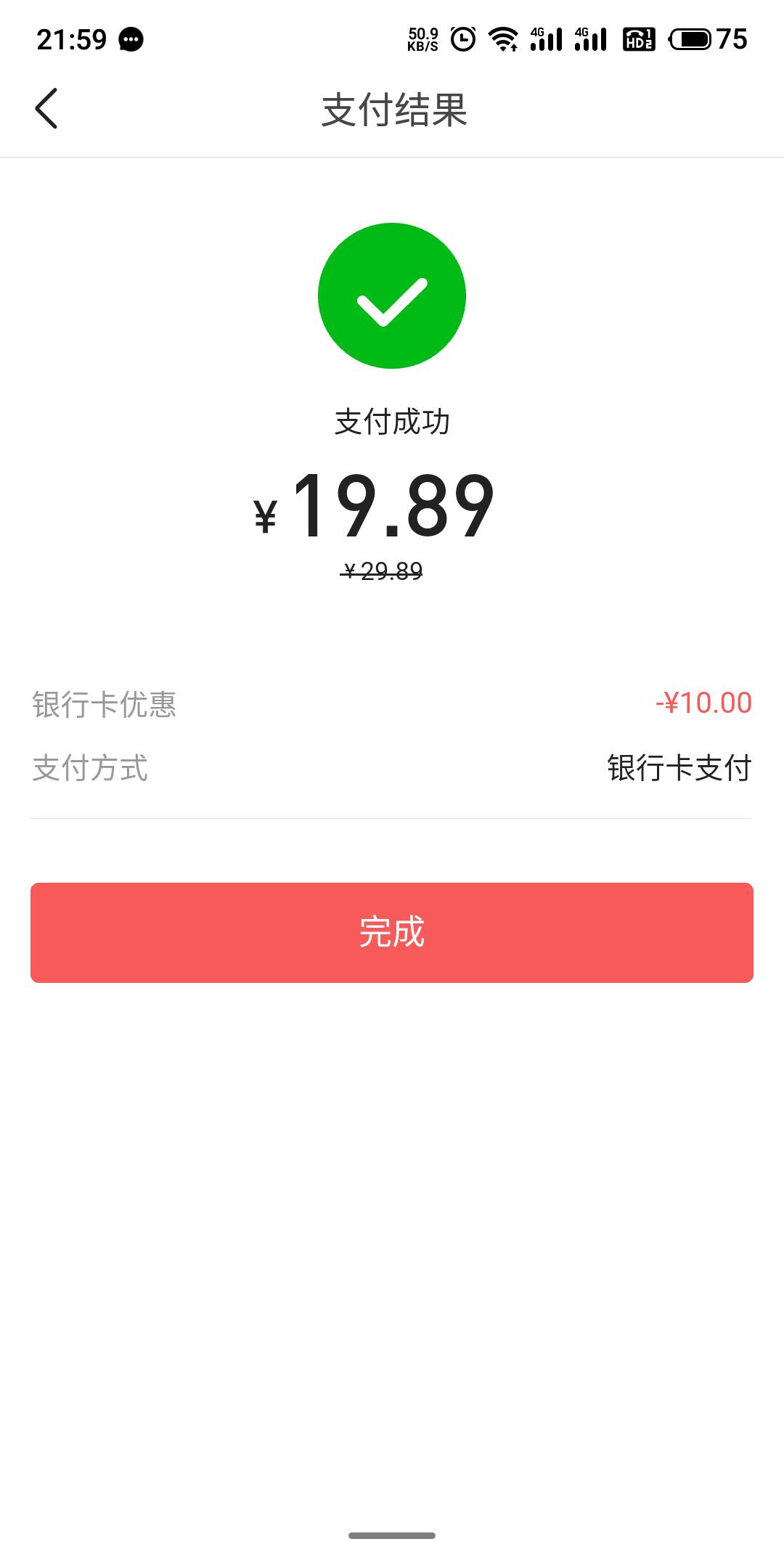Tap the red 完成 button
784x1568 pixels.
point(392,932)
